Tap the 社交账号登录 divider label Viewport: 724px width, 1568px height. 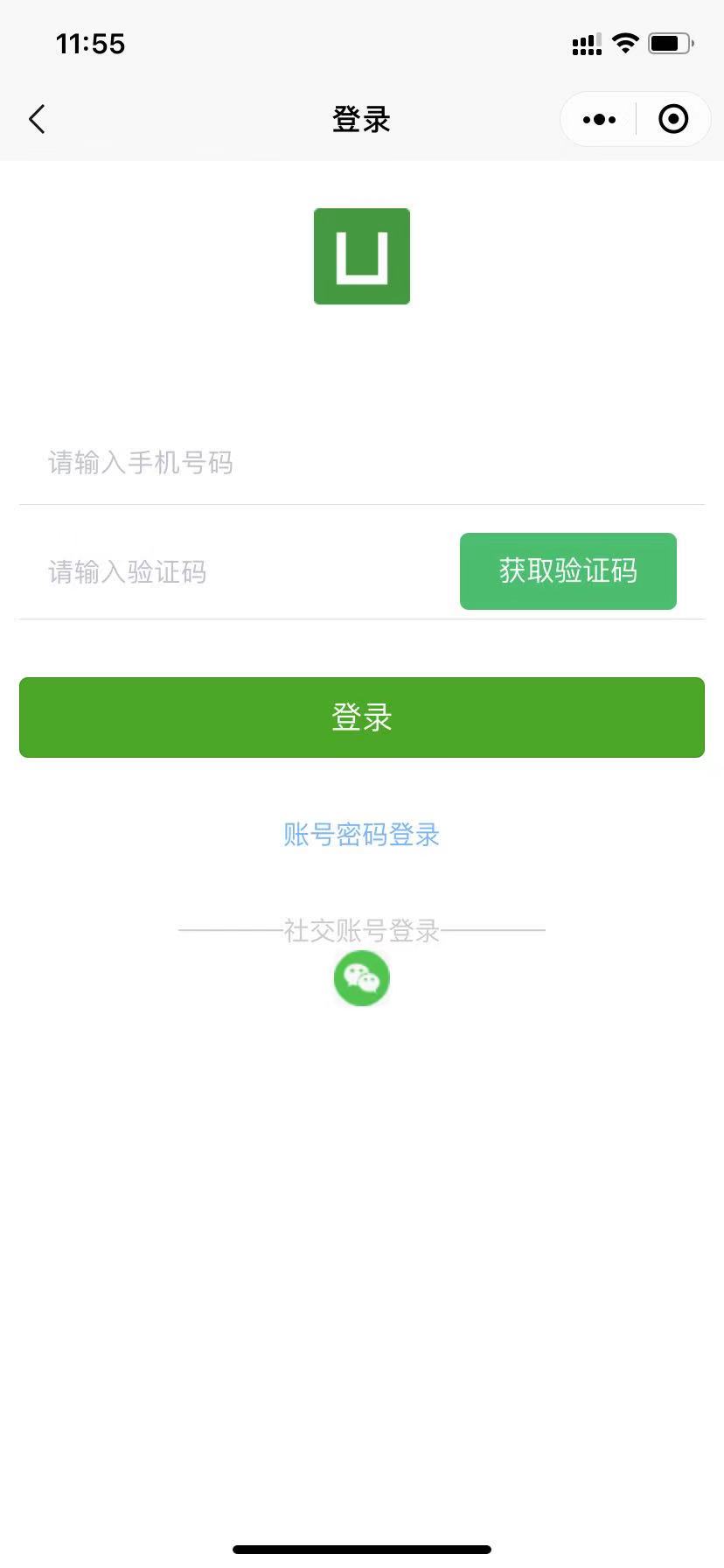pos(361,930)
